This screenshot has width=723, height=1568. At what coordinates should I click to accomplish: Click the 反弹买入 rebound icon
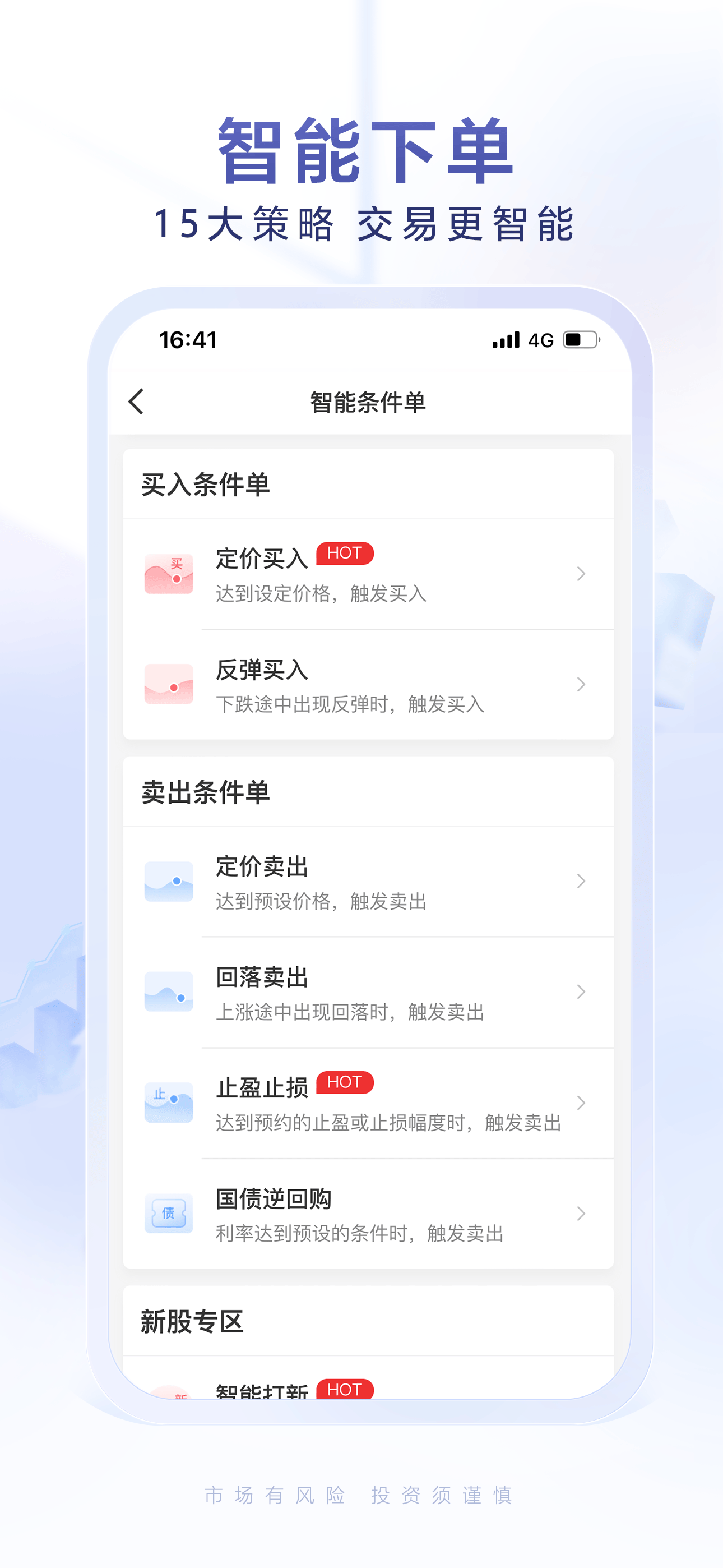[x=169, y=684]
